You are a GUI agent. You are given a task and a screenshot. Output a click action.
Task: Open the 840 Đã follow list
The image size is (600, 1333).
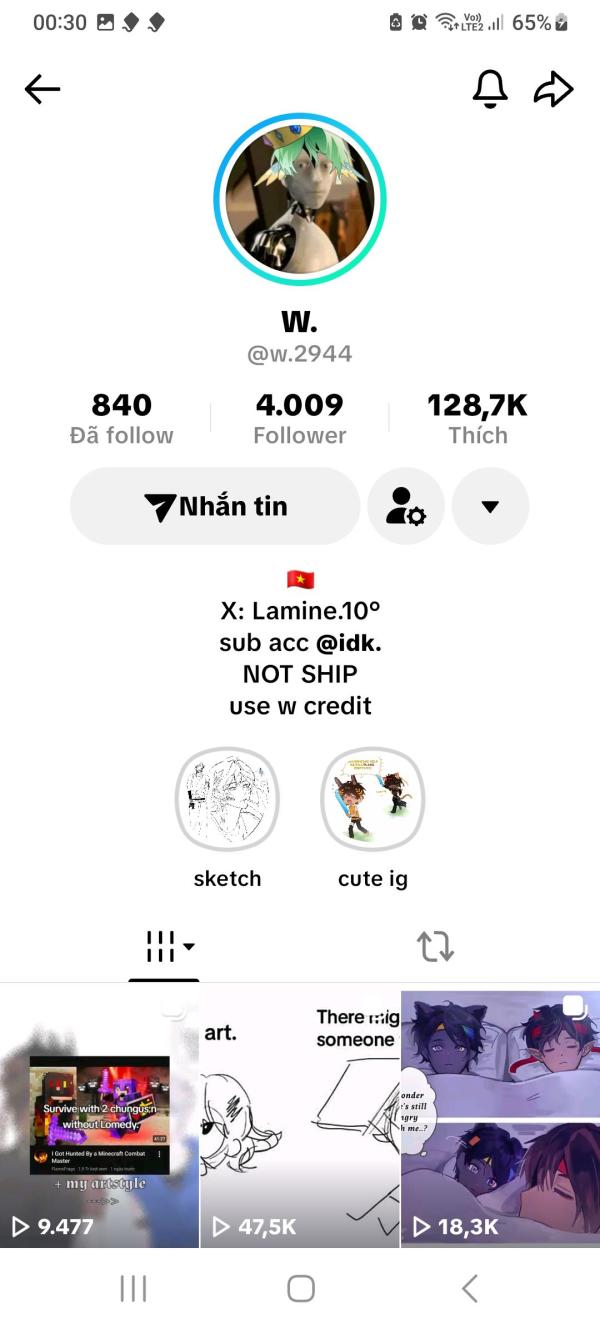(121, 419)
